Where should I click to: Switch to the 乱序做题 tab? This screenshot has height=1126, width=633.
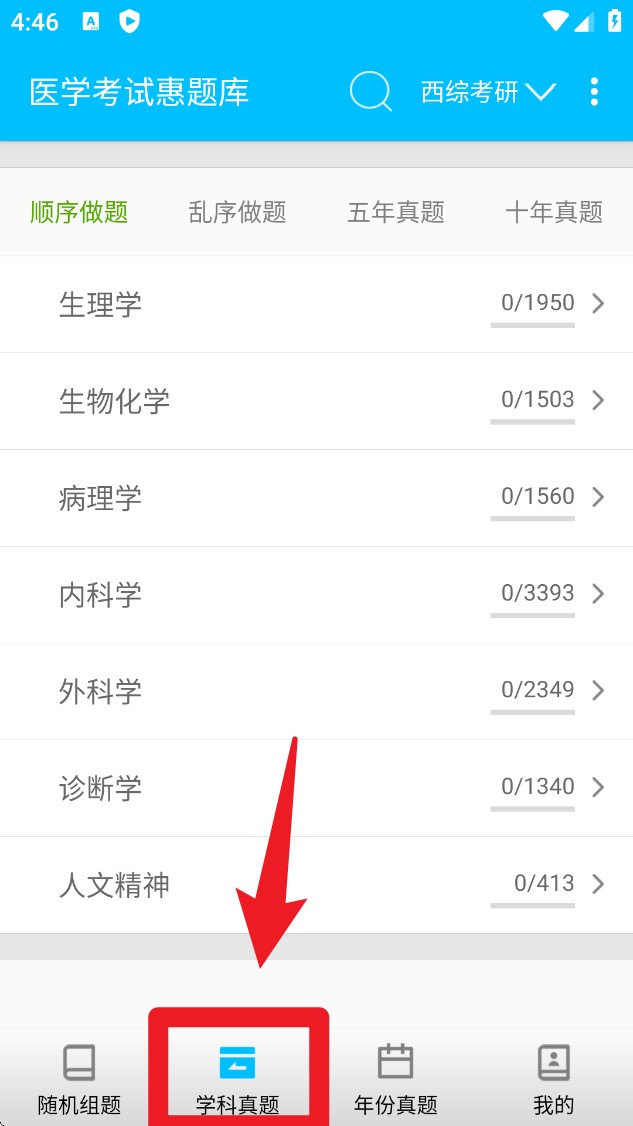237,212
